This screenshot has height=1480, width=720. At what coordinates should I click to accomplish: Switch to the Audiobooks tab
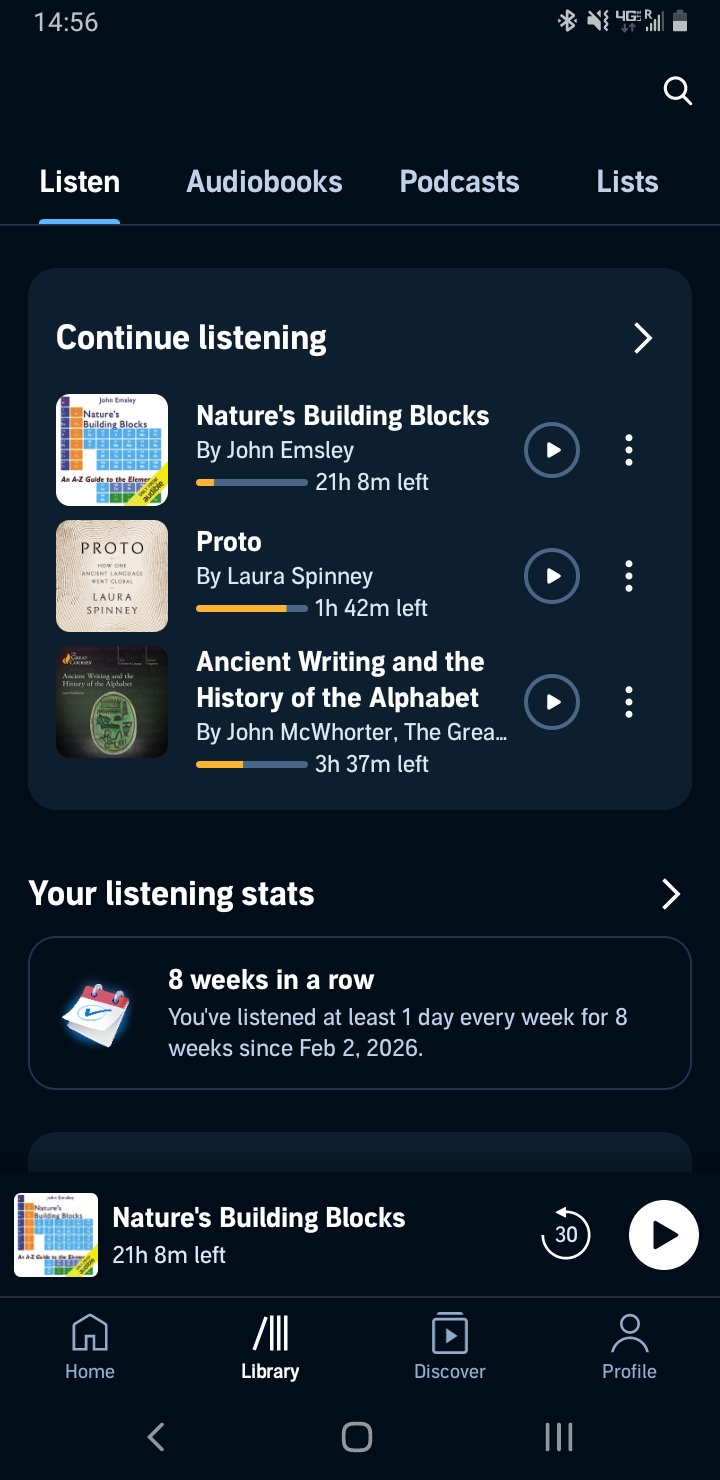264,182
